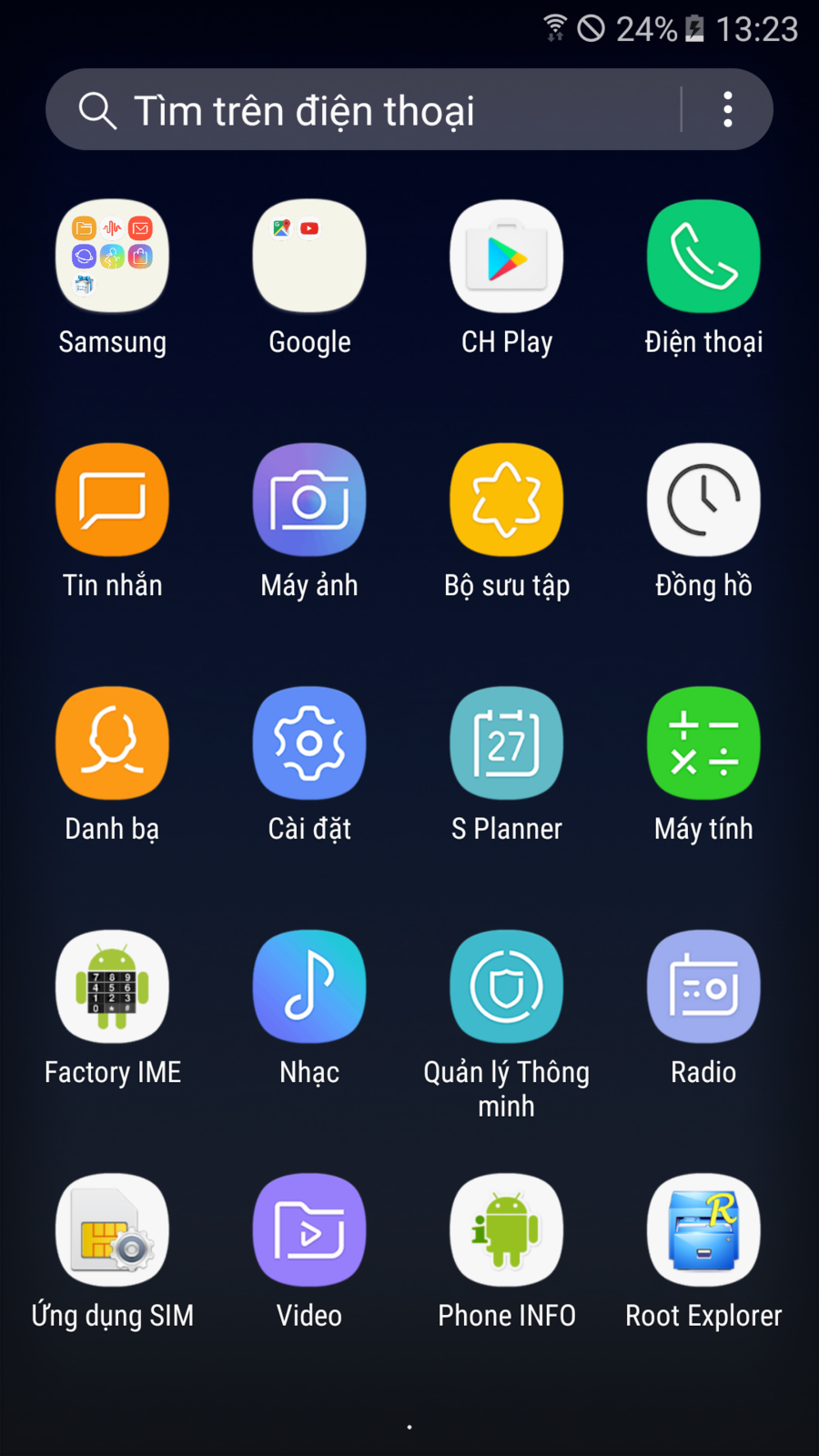Open Cài đặt settings
Viewport: 819px width, 1456px height.
pyautogui.click(x=309, y=743)
